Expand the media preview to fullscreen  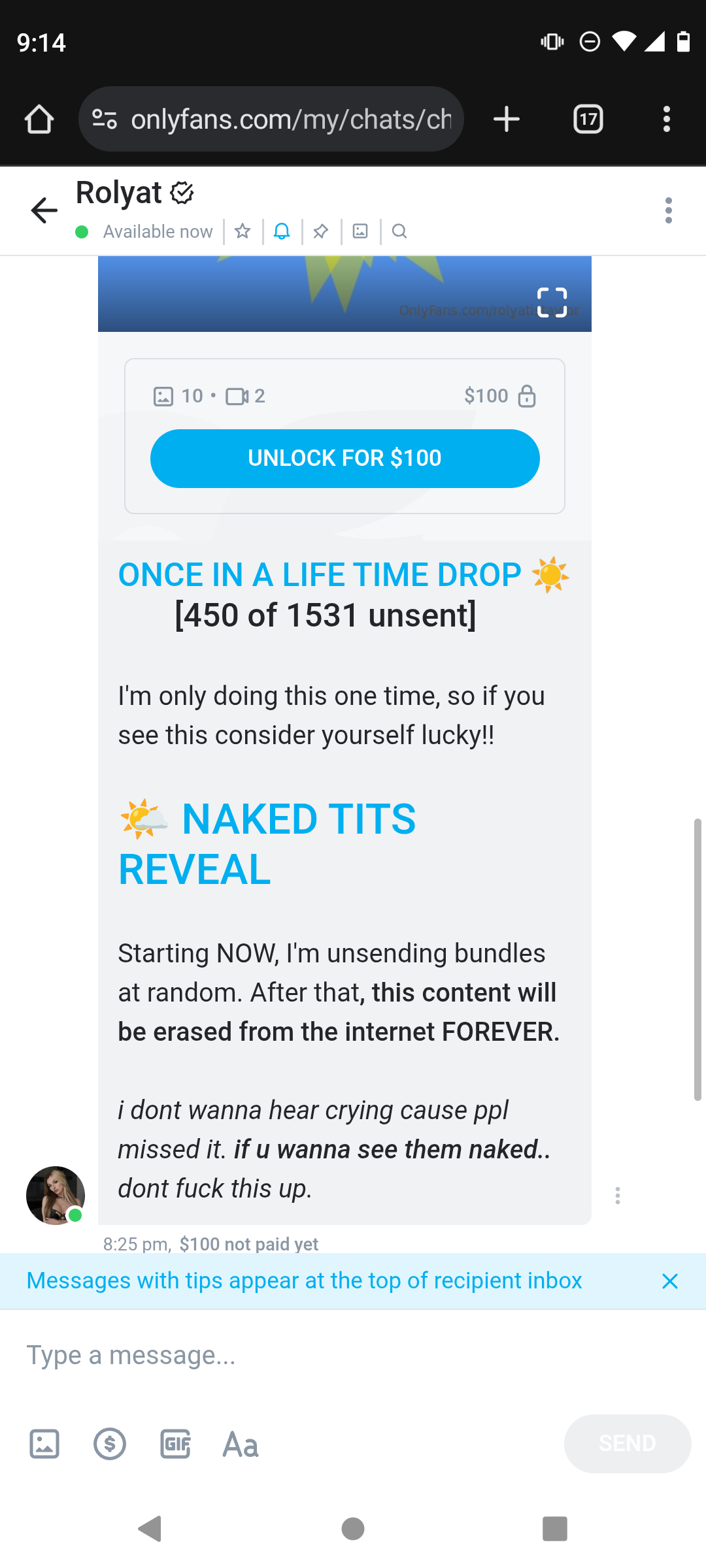point(552,302)
